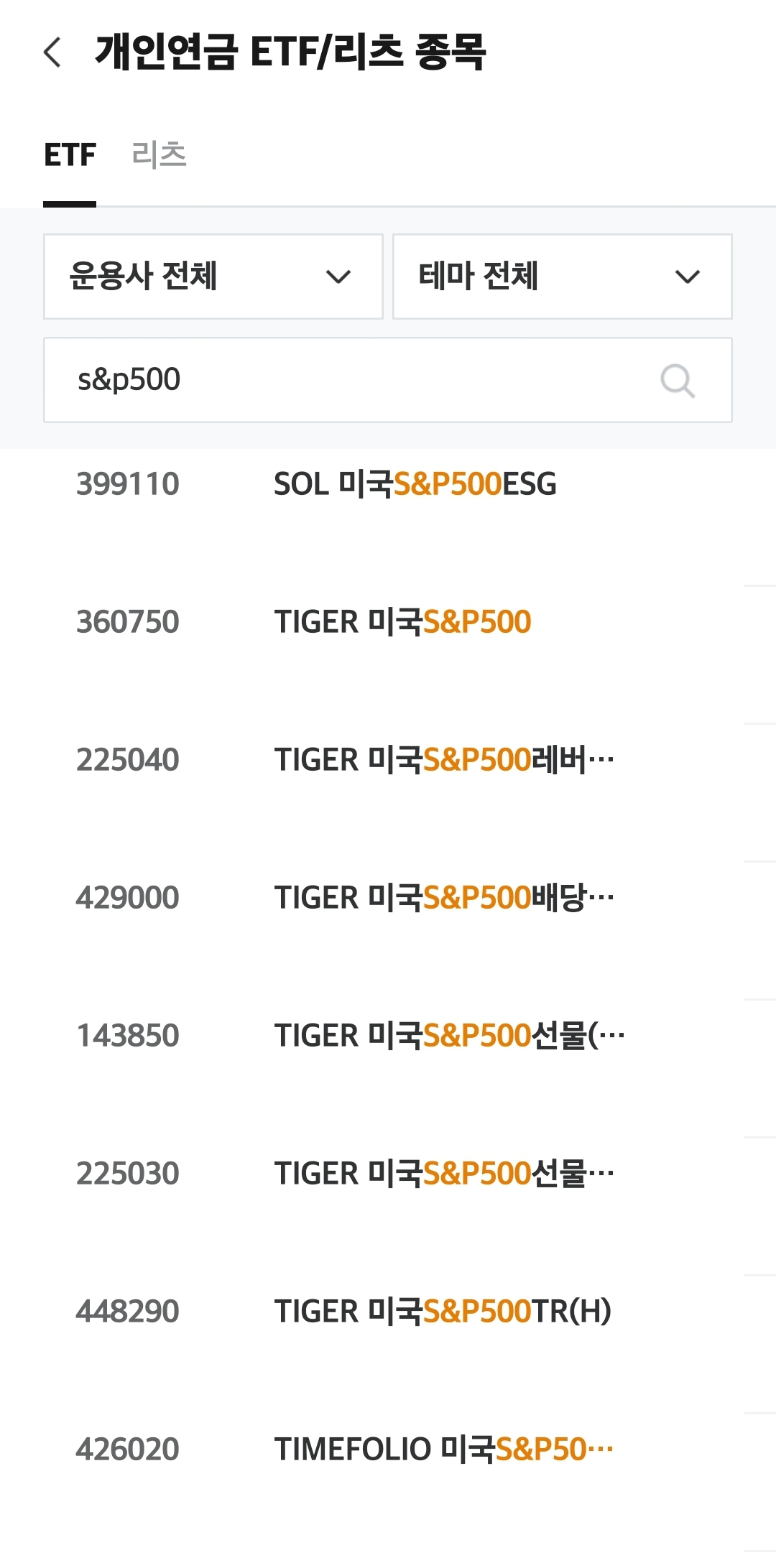The height and width of the screenshot is (1568, 776).
Task: Tap the magnifier search icon
Action: point(677,381)
